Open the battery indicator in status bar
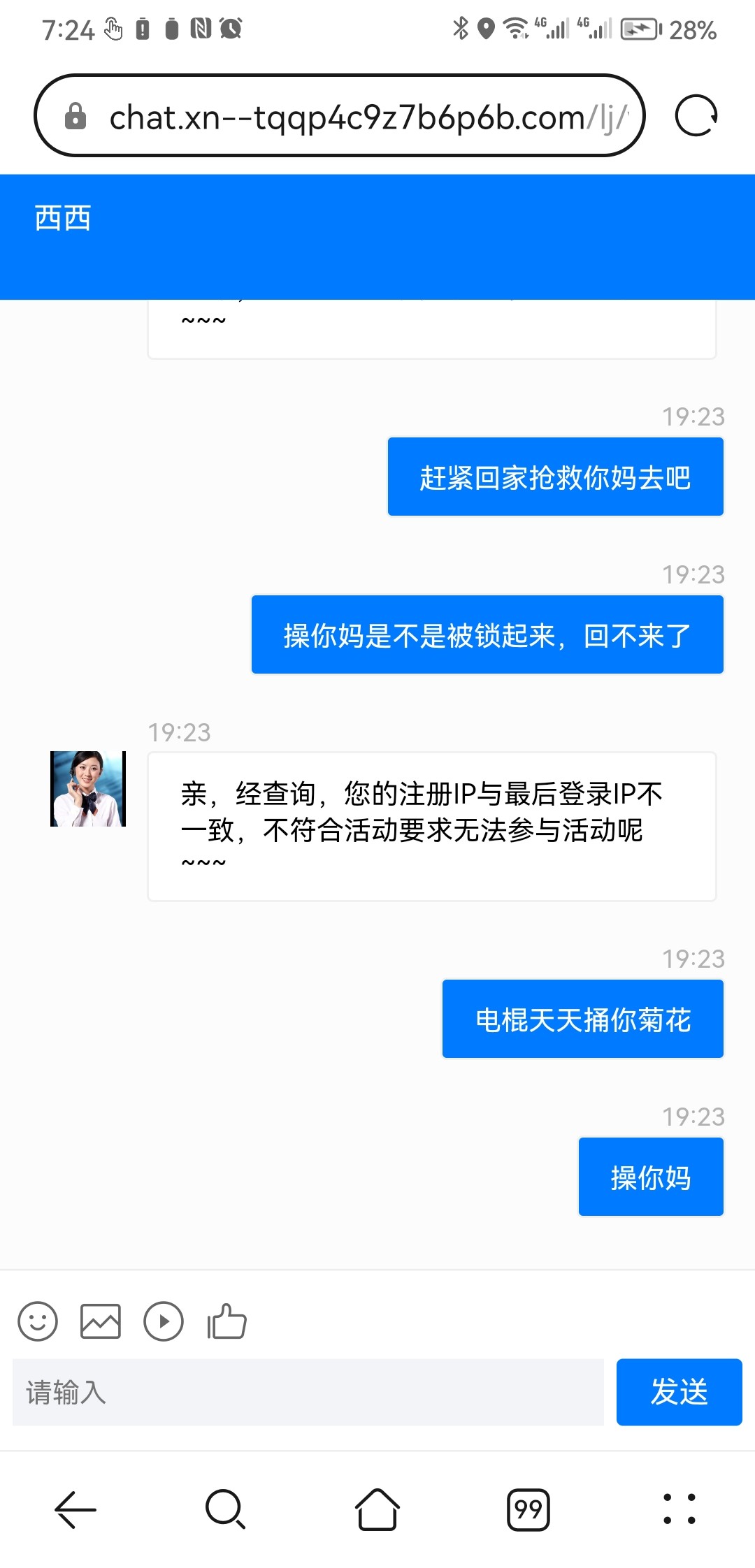755x1568 pixels. (x=638, y=29)
